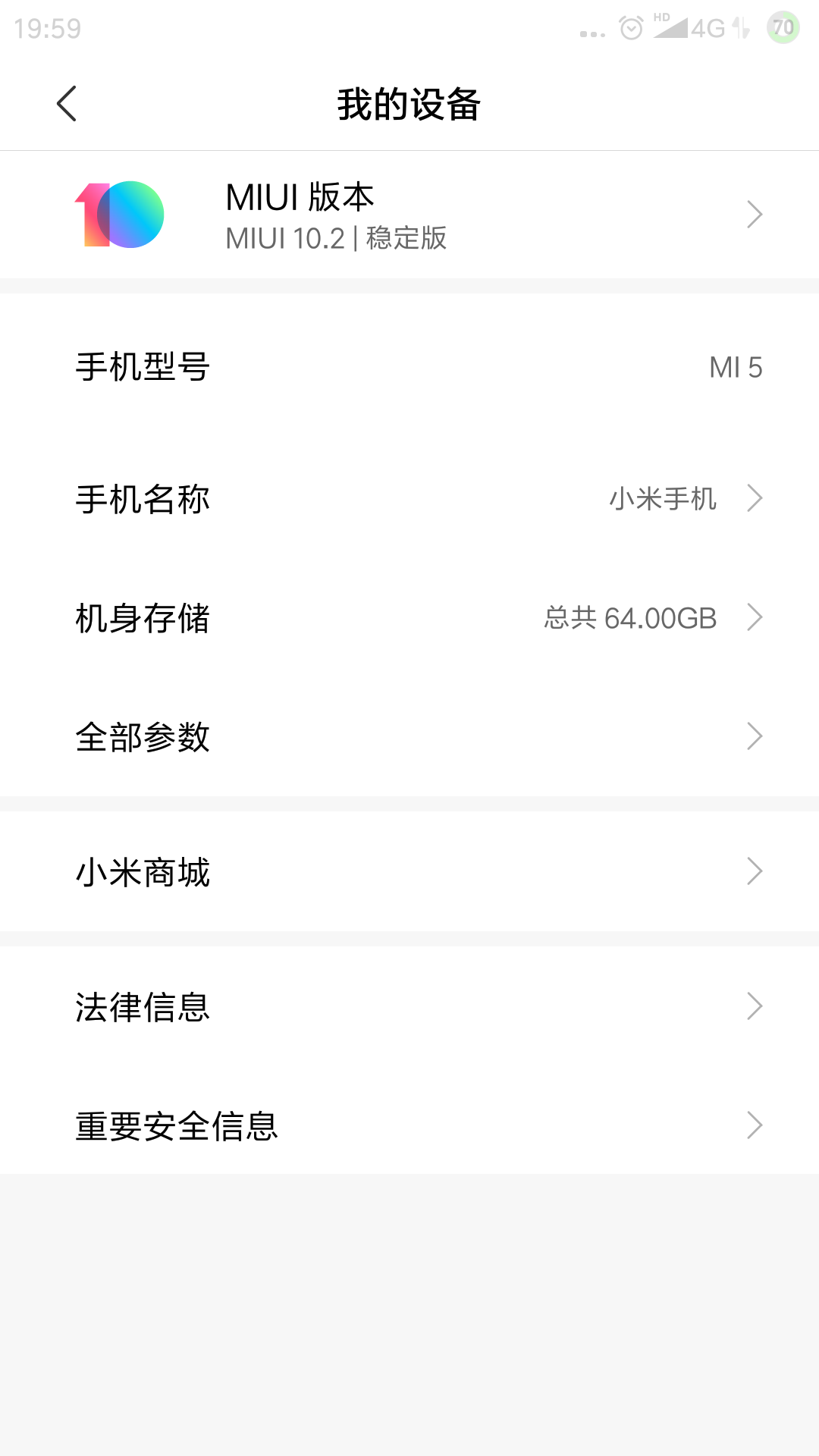The image size is (819, 1456).
Task: View 机身存储 details
Action: 409,618
